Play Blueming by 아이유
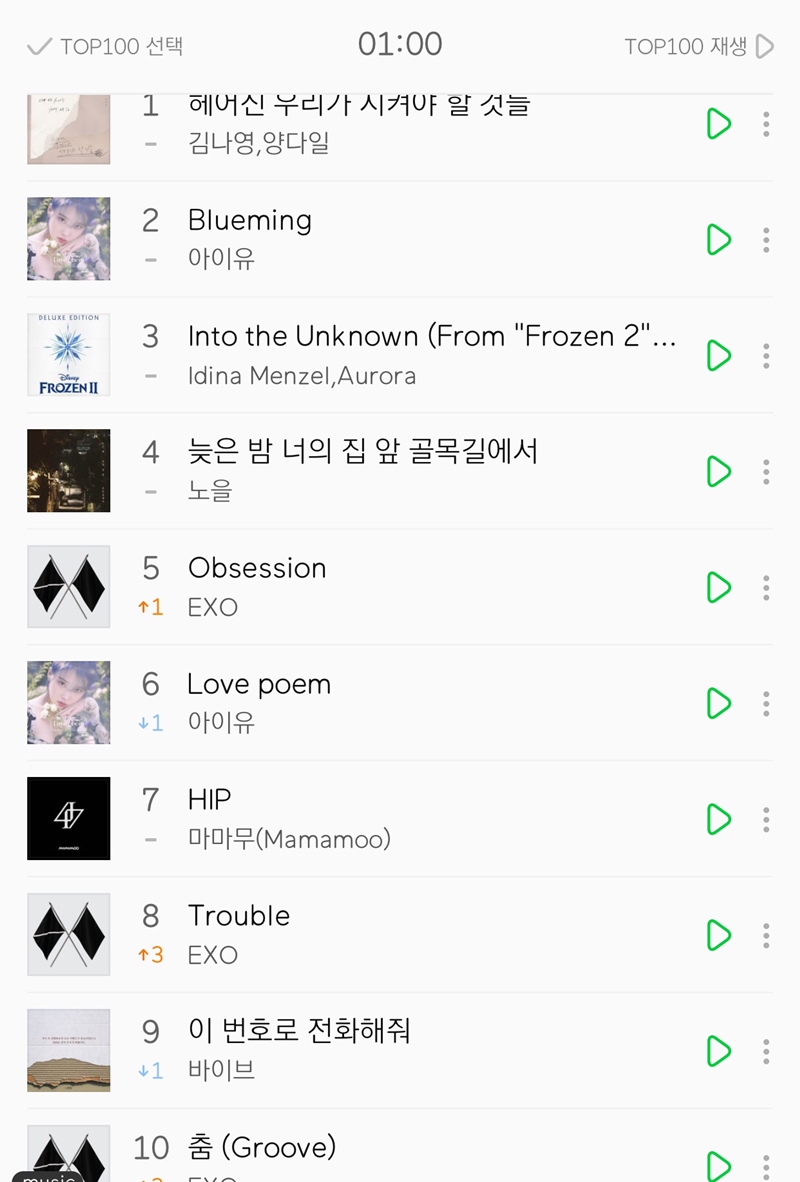Screen dimensions: 800x1182 pyautogui.click(x=718, y=240)
